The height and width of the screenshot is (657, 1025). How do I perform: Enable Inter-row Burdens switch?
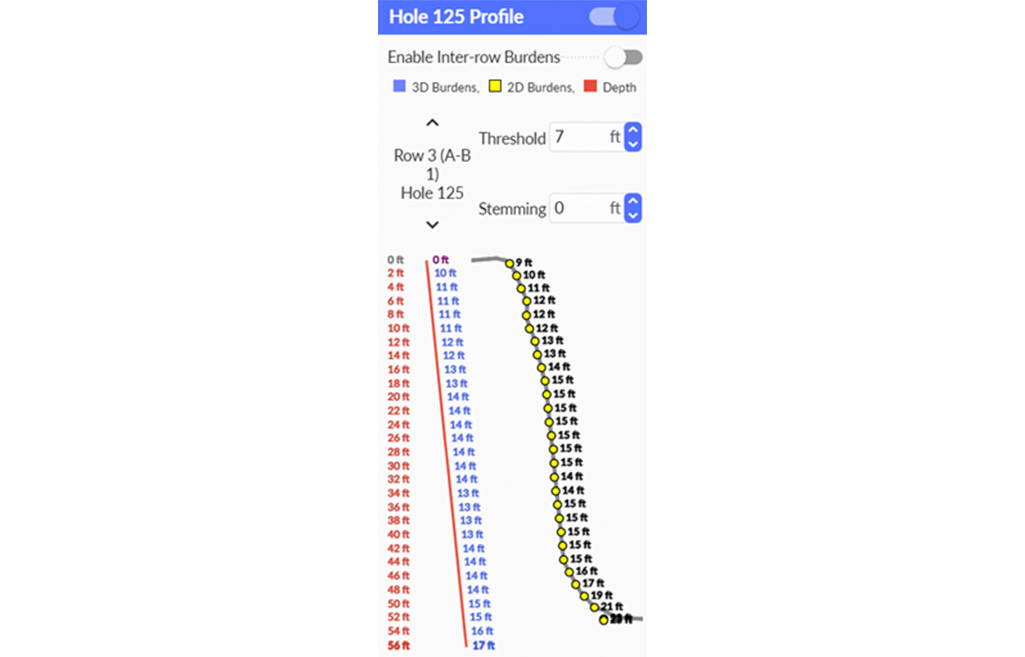point(624,57)
